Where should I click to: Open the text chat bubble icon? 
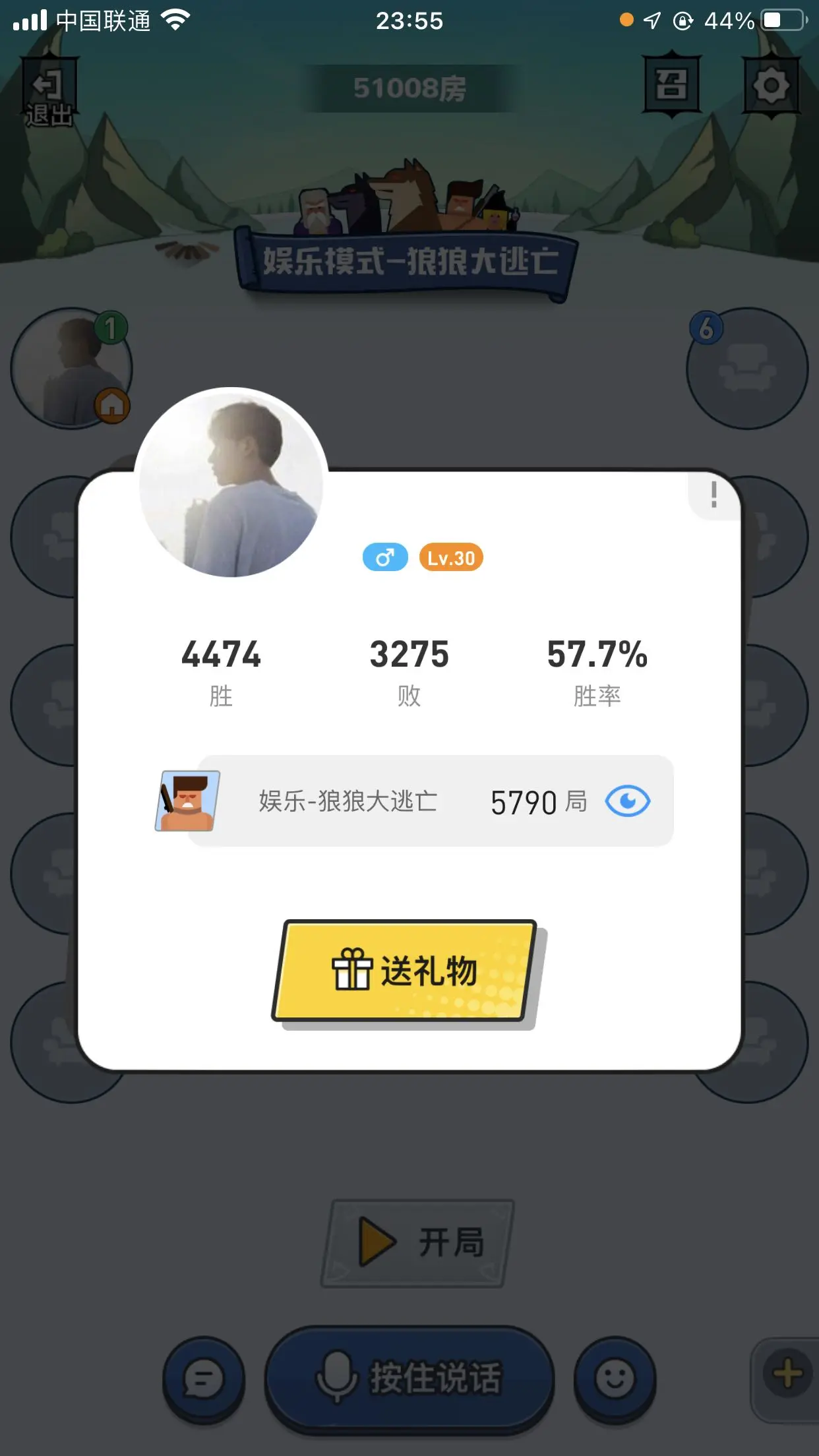pos(204,1378)
